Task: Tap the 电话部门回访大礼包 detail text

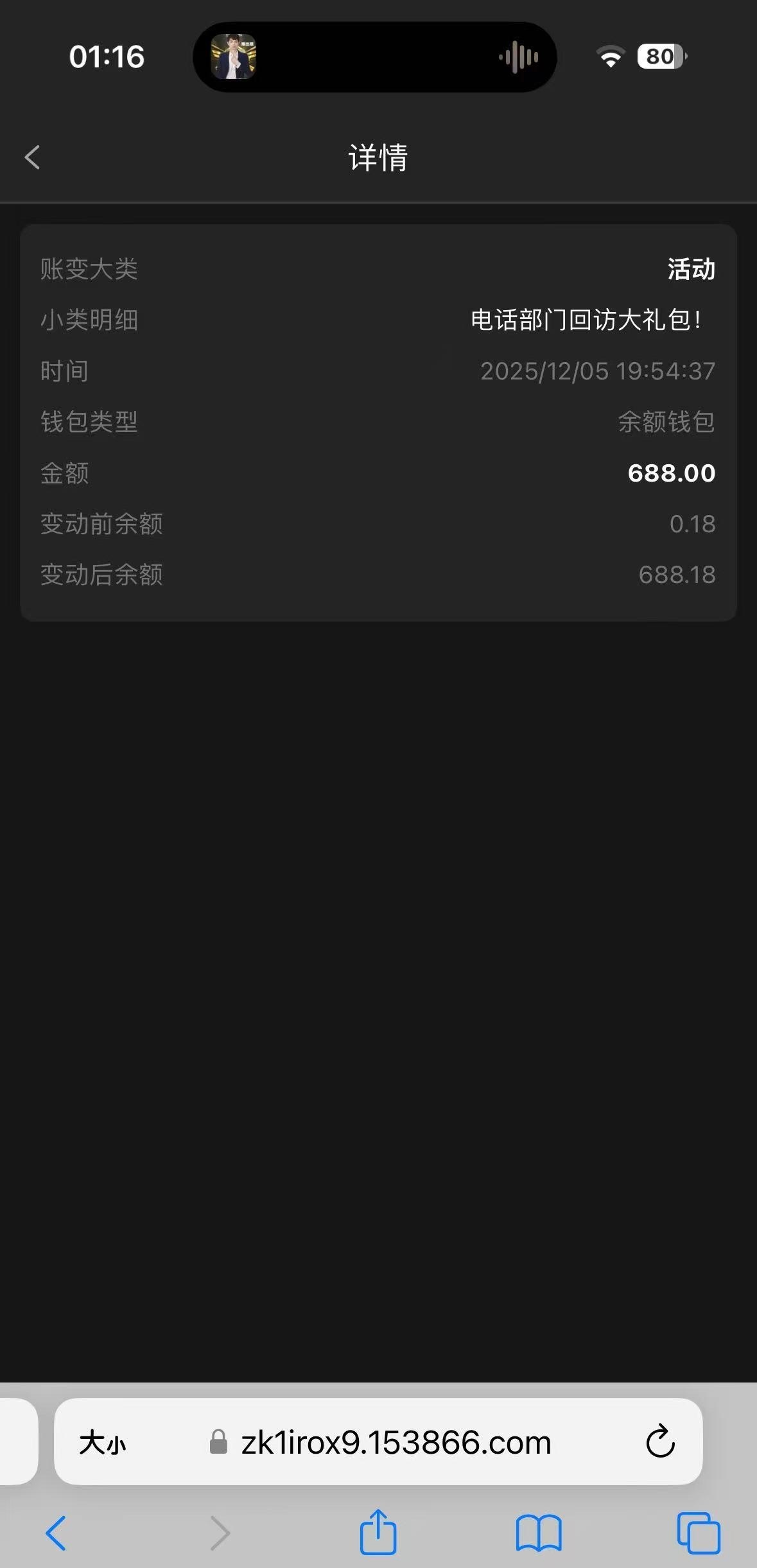Action: (586, 320)
